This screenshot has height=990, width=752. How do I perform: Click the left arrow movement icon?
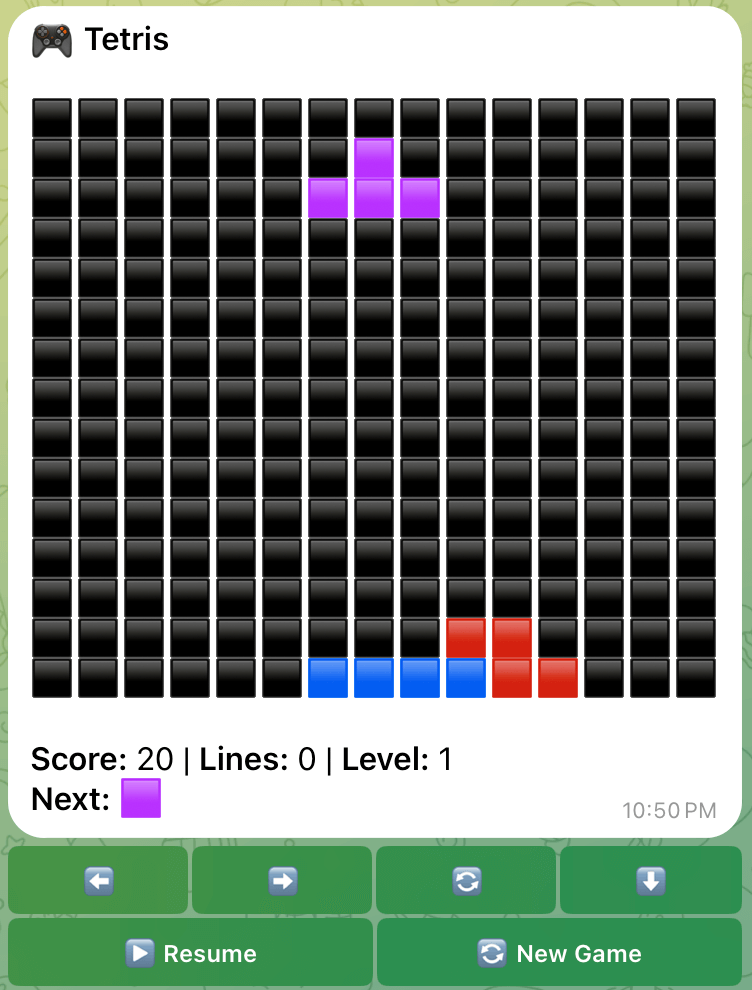coord(99,880)
